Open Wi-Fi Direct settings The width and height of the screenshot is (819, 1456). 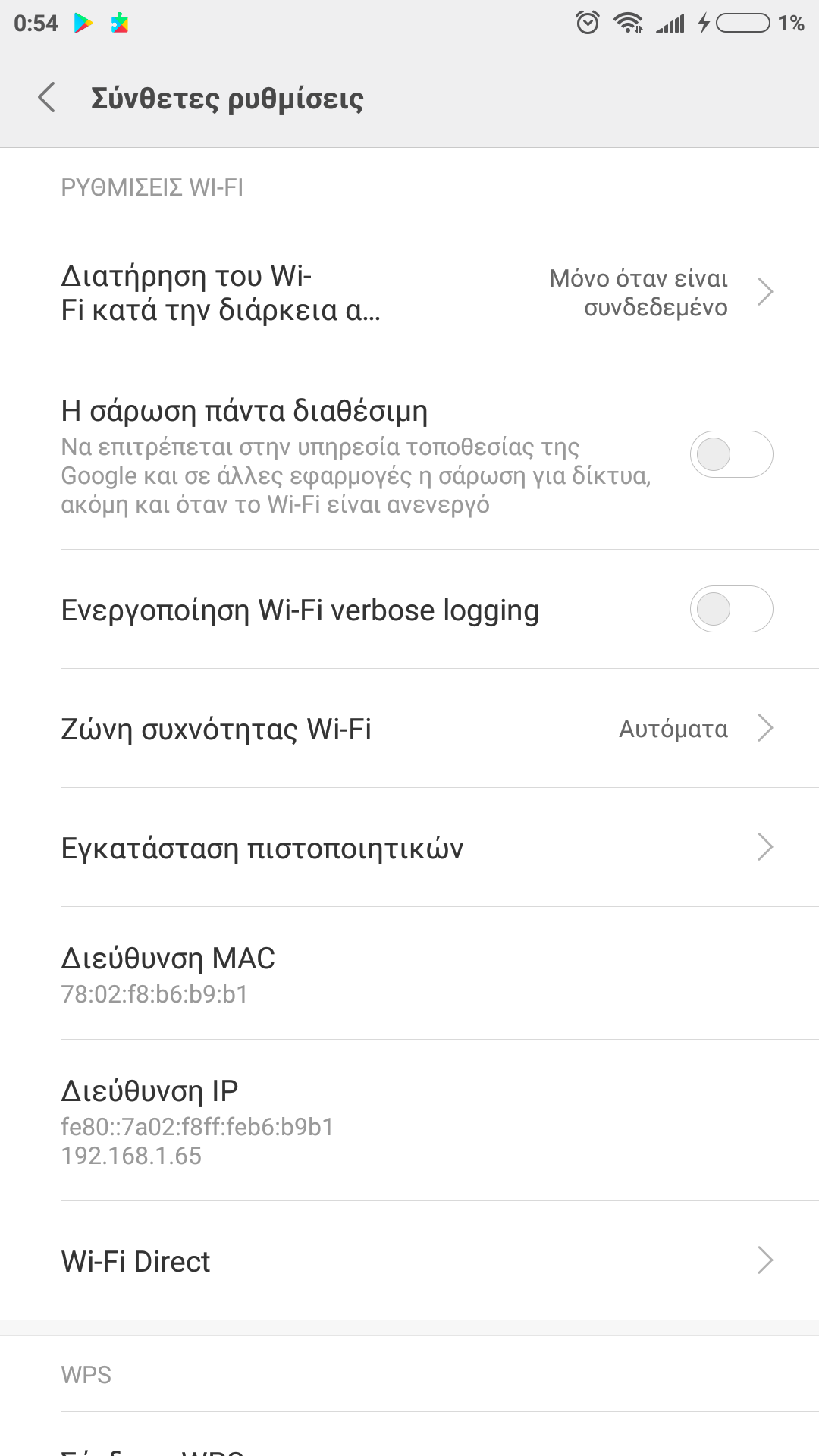coord(409,1261)
